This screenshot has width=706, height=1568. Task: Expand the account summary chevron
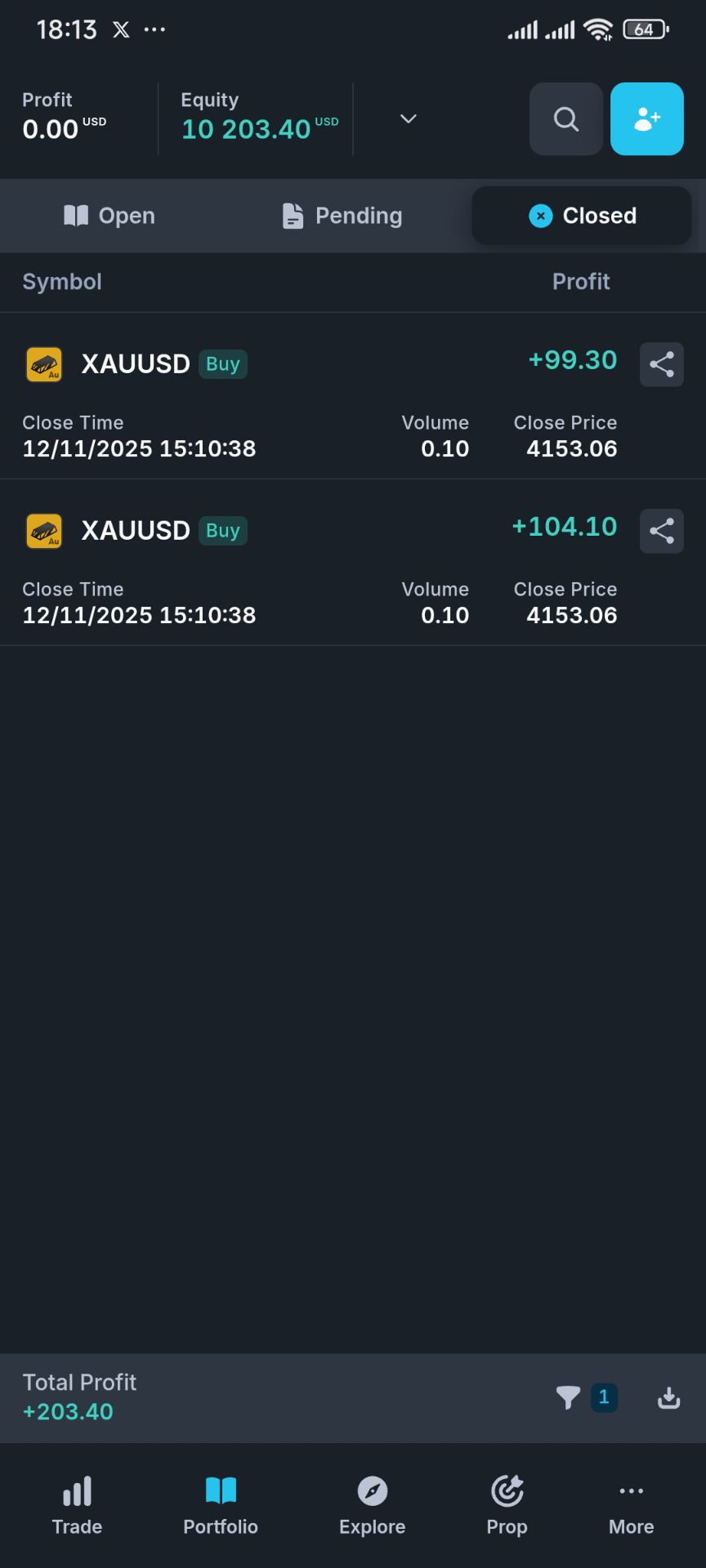(409, 119)
